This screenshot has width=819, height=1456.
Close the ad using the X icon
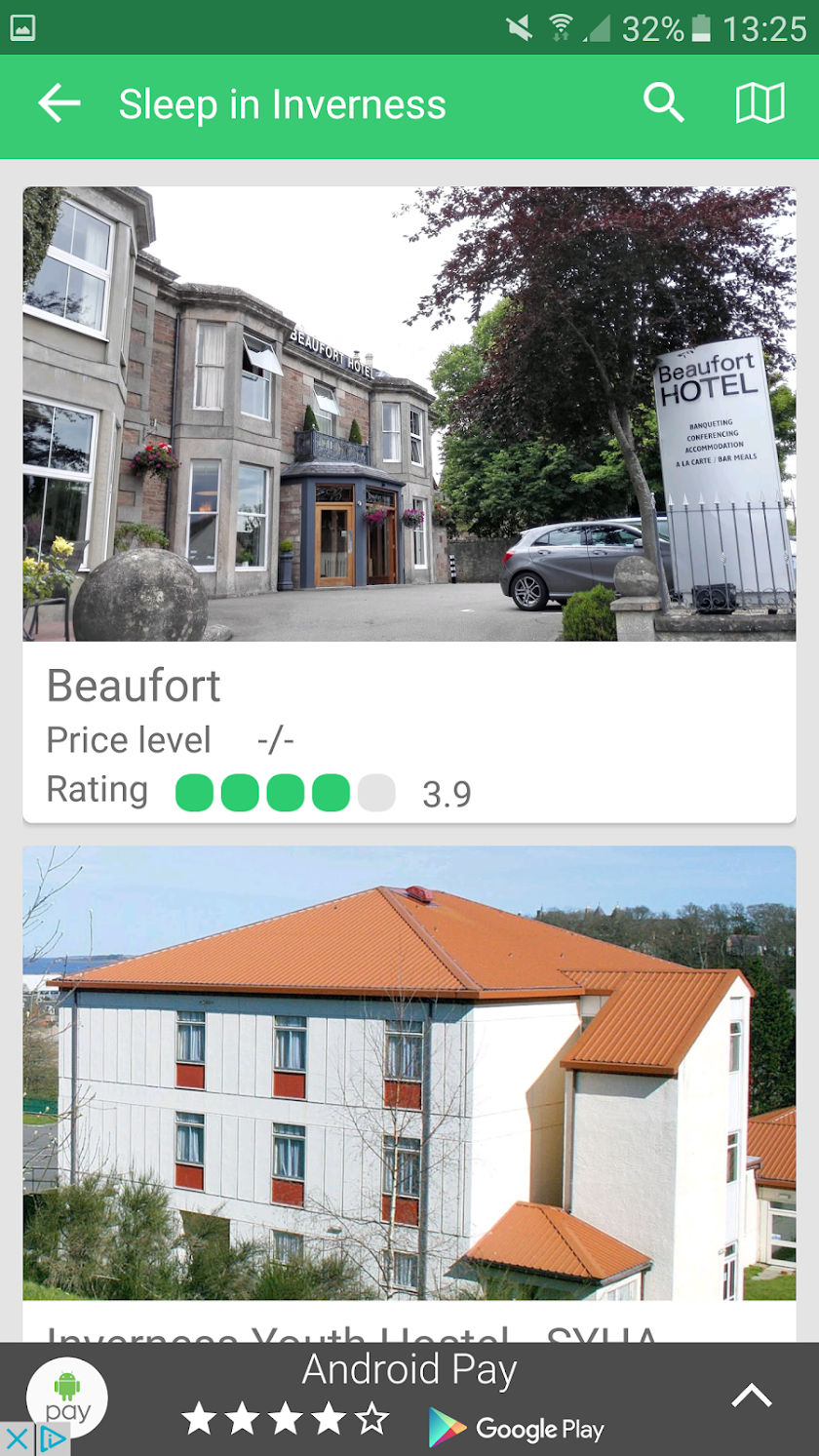tap(17, 1438)
